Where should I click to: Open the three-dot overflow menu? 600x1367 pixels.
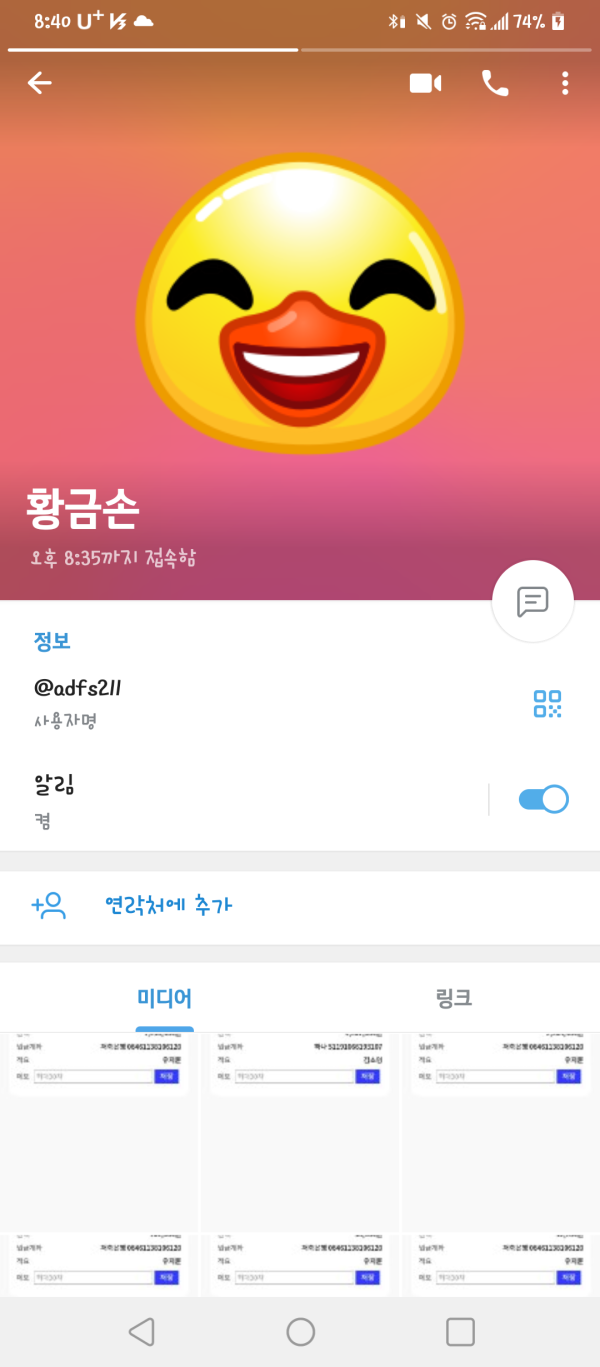[x=565, y=83]
